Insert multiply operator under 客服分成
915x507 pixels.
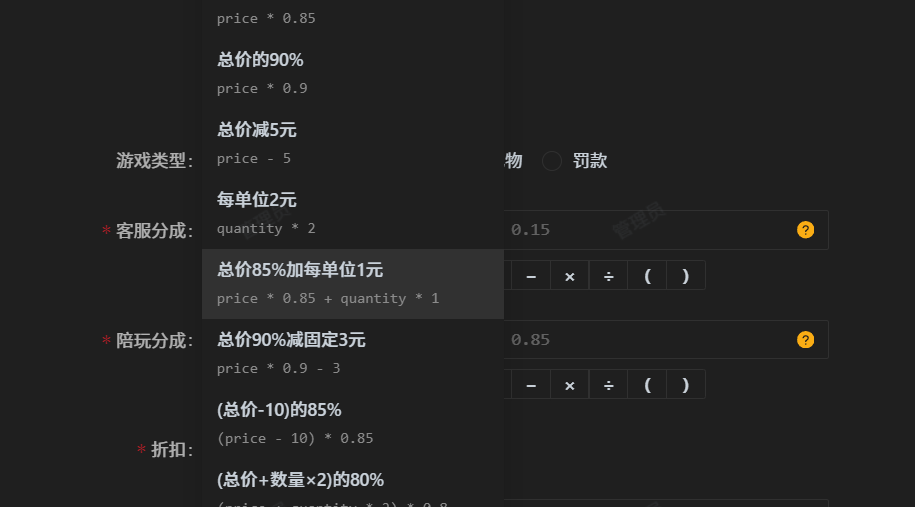569,276
